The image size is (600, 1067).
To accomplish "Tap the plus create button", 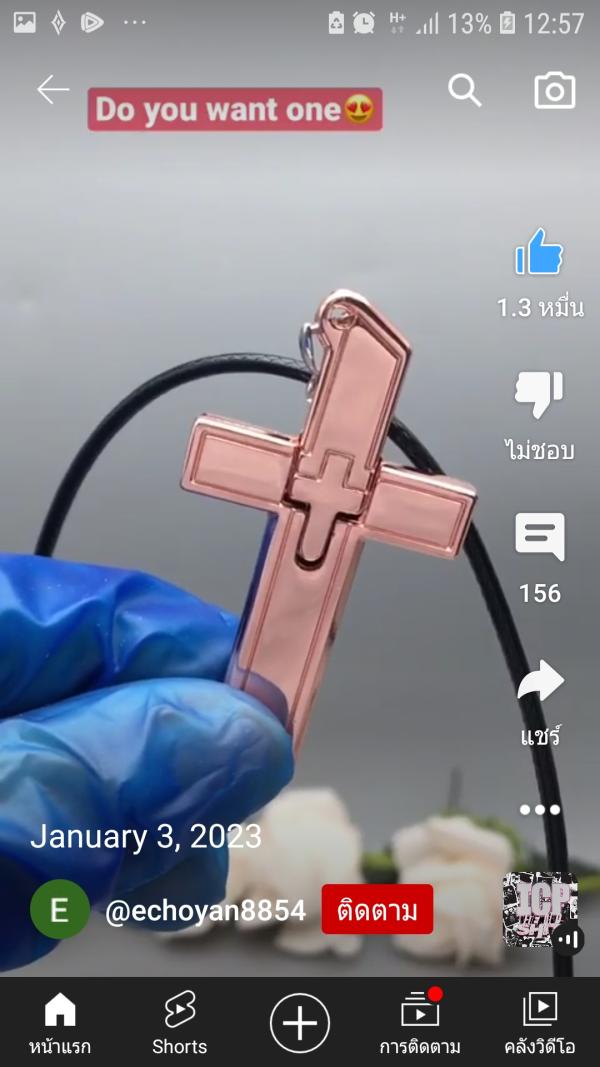I will click(x=300, y=1024).
